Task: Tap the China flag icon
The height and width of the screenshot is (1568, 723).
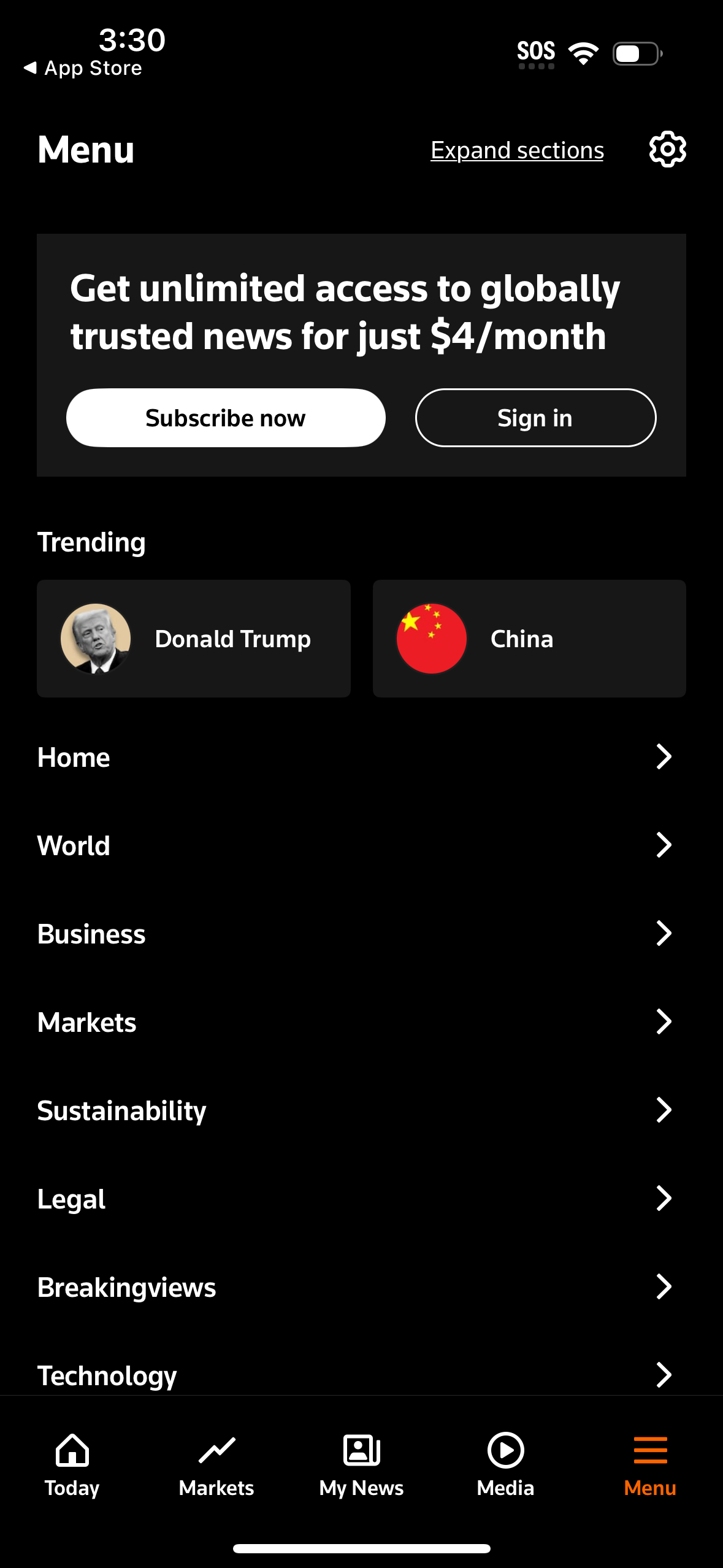Action: pyautogui.click(x=432, y=638)
